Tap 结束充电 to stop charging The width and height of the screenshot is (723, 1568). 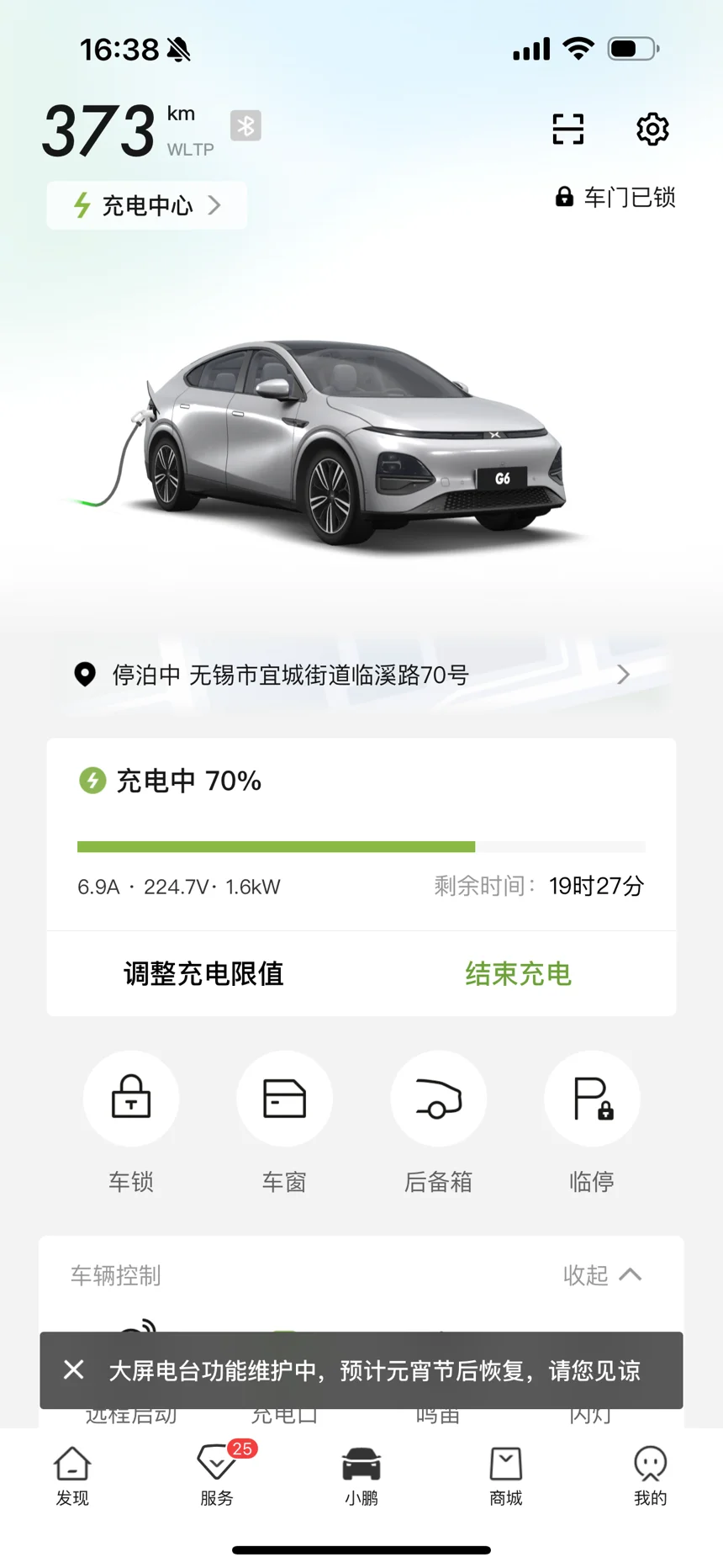(519, 973)
